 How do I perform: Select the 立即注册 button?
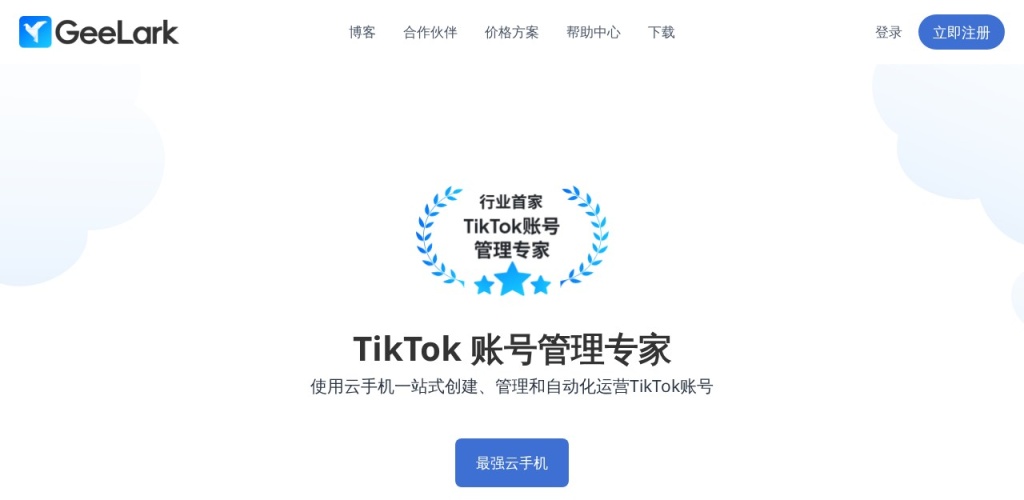tap(961, 32)
